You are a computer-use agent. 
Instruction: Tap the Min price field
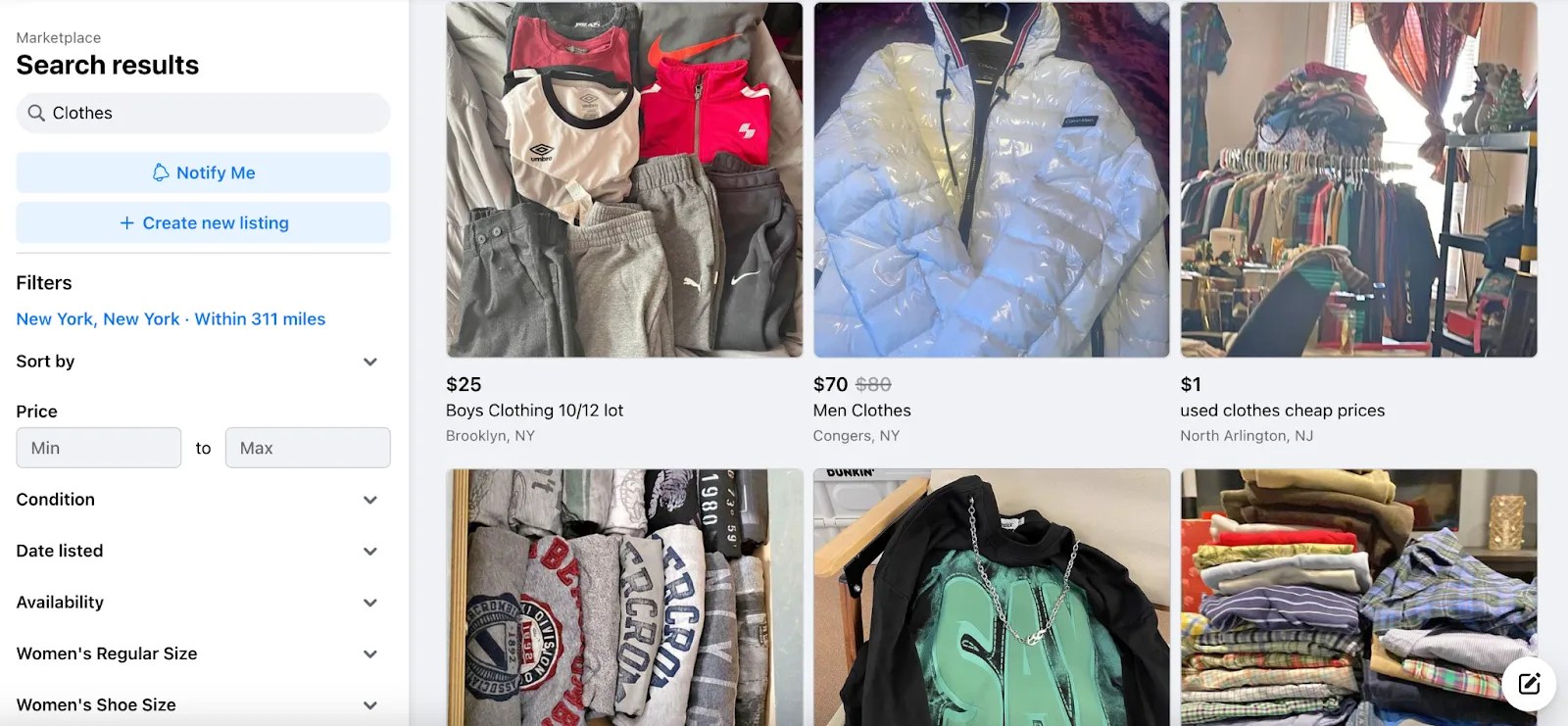99,448
